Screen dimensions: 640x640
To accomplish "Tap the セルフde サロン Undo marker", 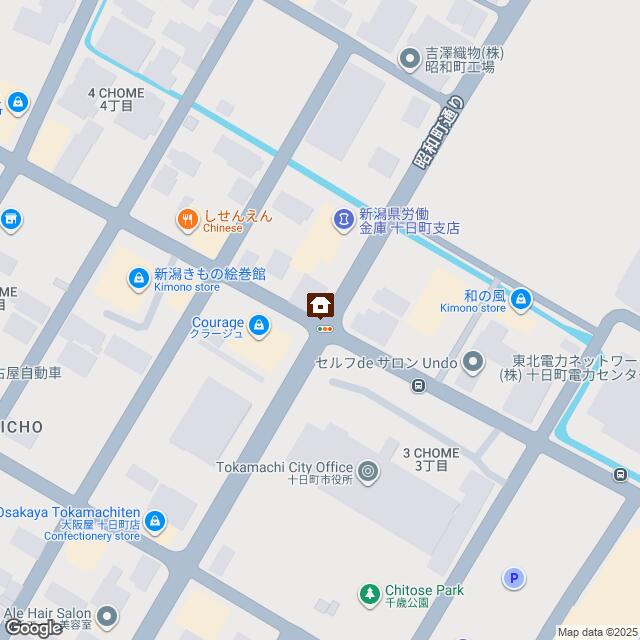I will 474,360.
